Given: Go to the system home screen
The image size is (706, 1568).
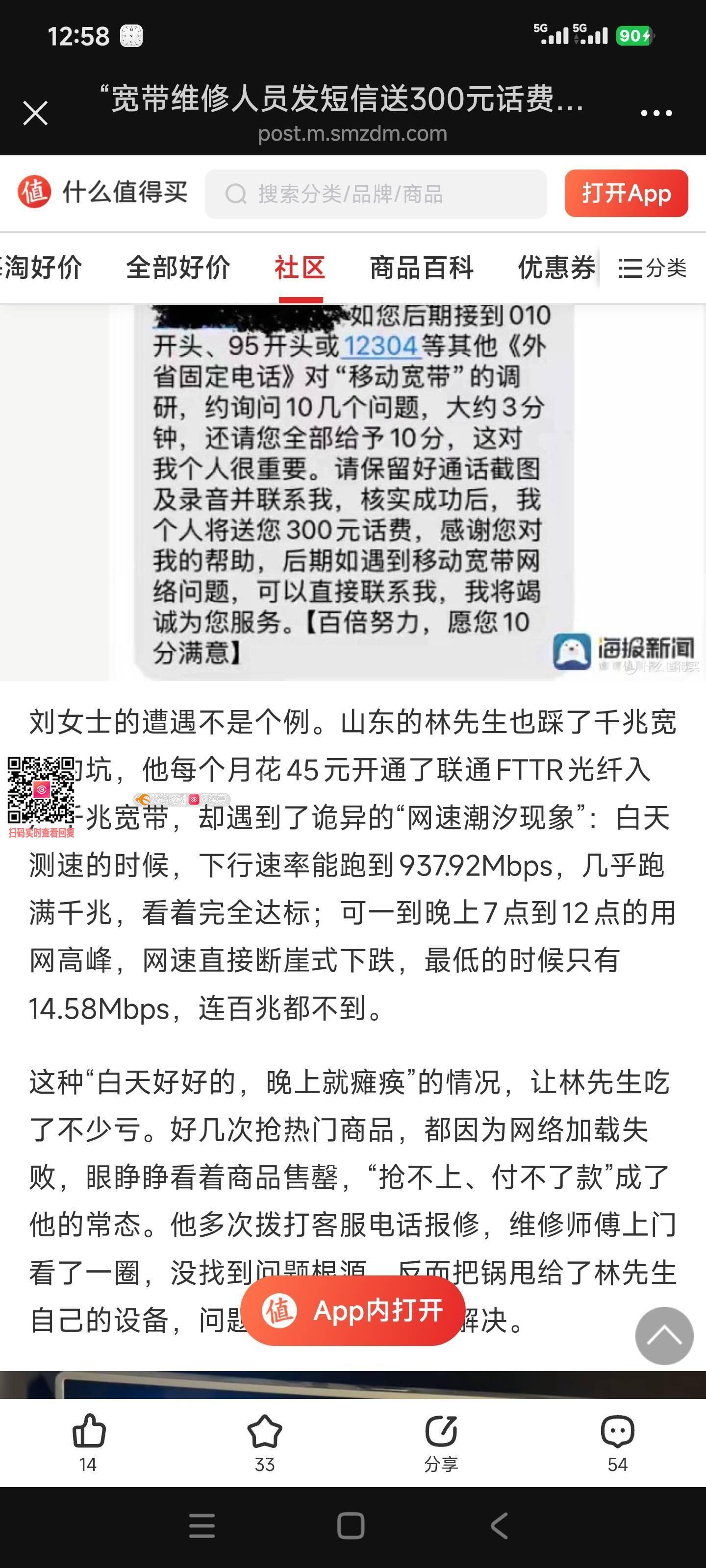Looking at the screenshot, I should click(351, 1526).
